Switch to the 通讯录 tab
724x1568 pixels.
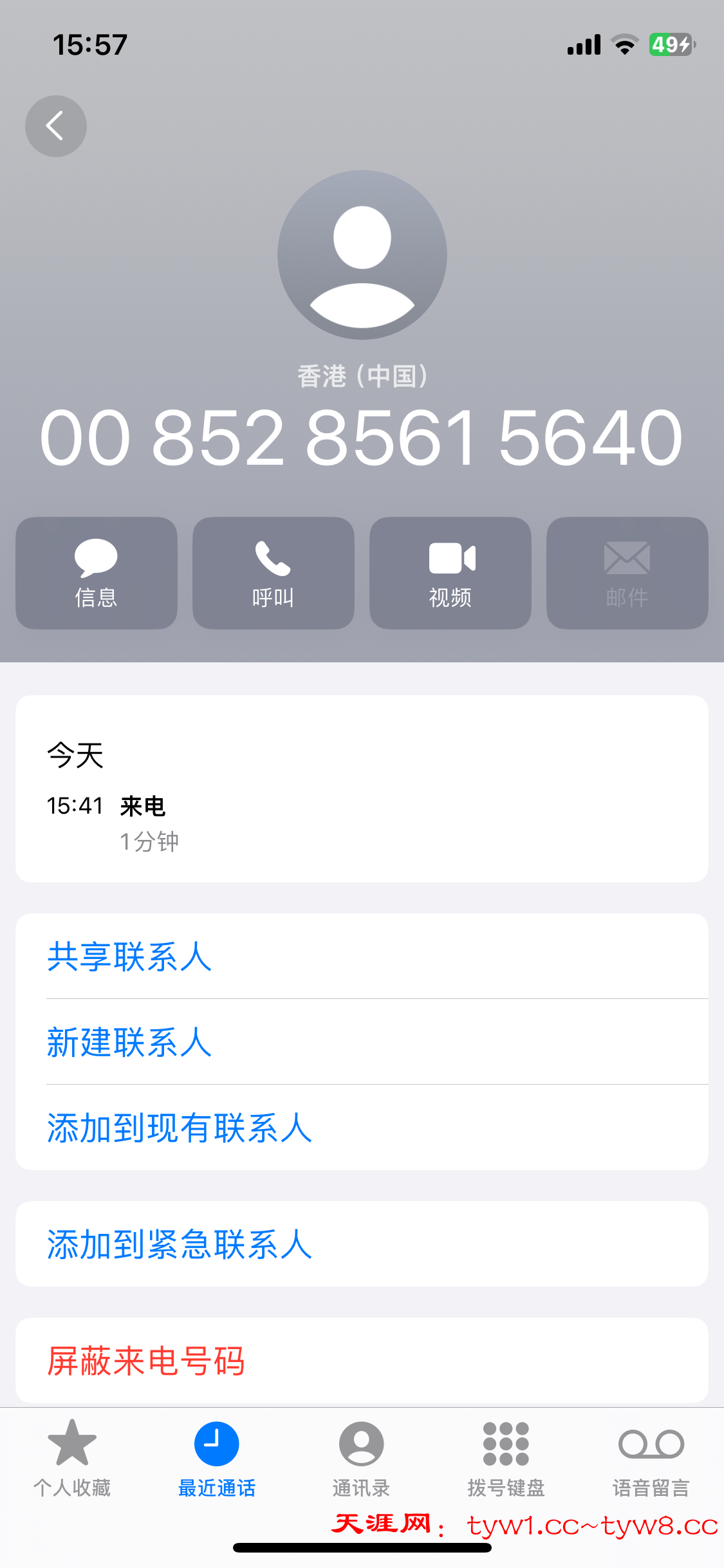362,1459
